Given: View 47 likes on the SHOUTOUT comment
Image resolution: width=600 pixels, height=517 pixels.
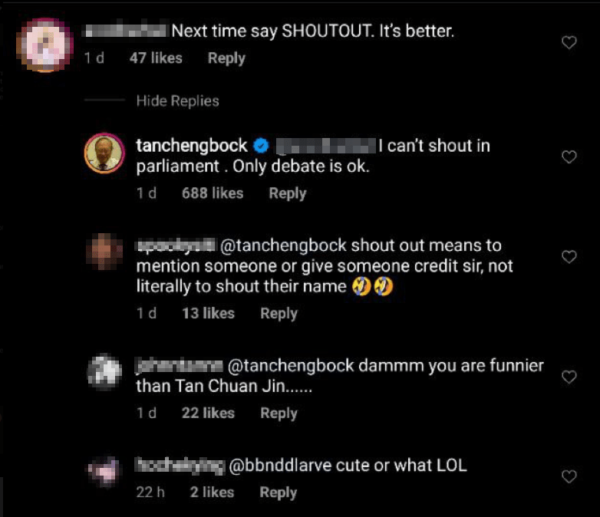Looking at the screenshot, I should tap(156, 58).
